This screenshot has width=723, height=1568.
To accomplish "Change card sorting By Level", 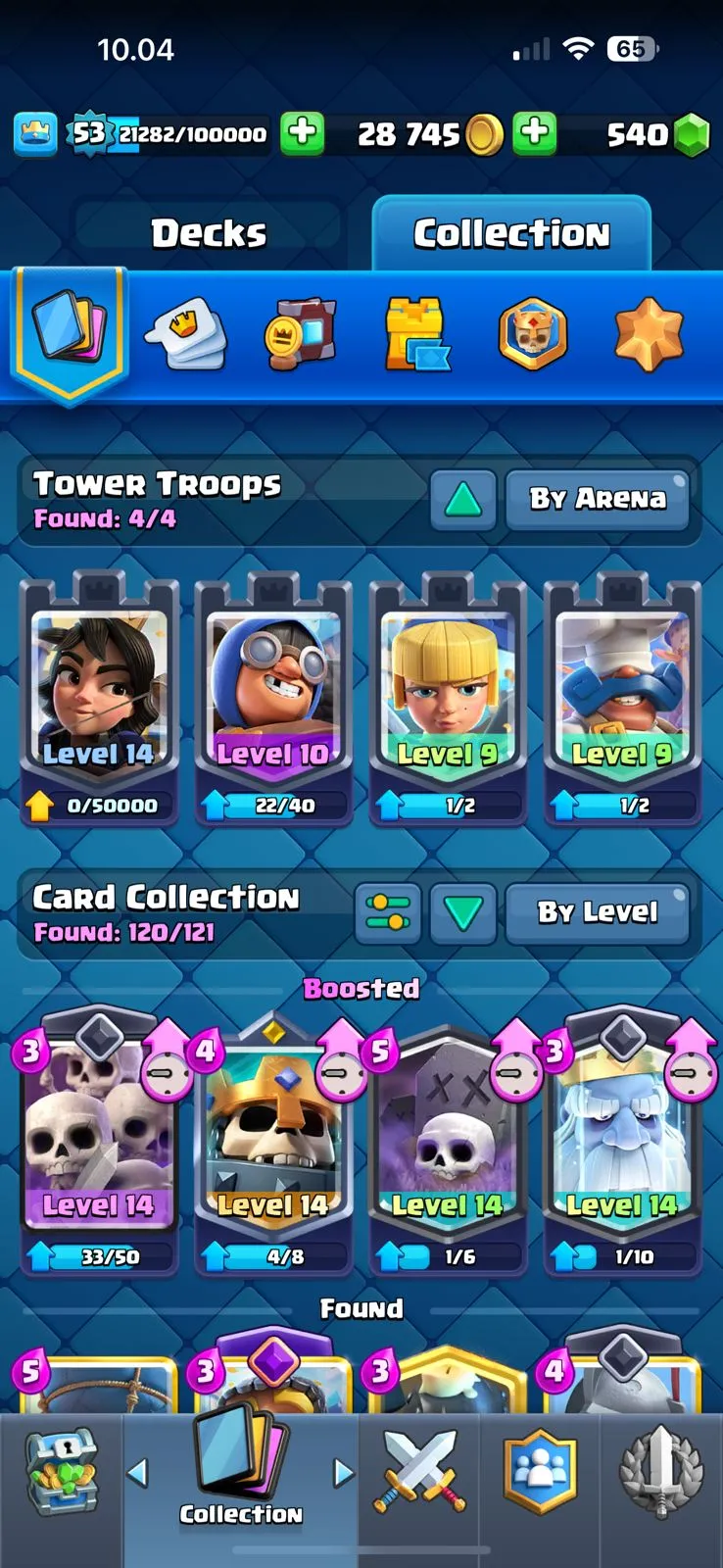I will (x=597, y=913).
